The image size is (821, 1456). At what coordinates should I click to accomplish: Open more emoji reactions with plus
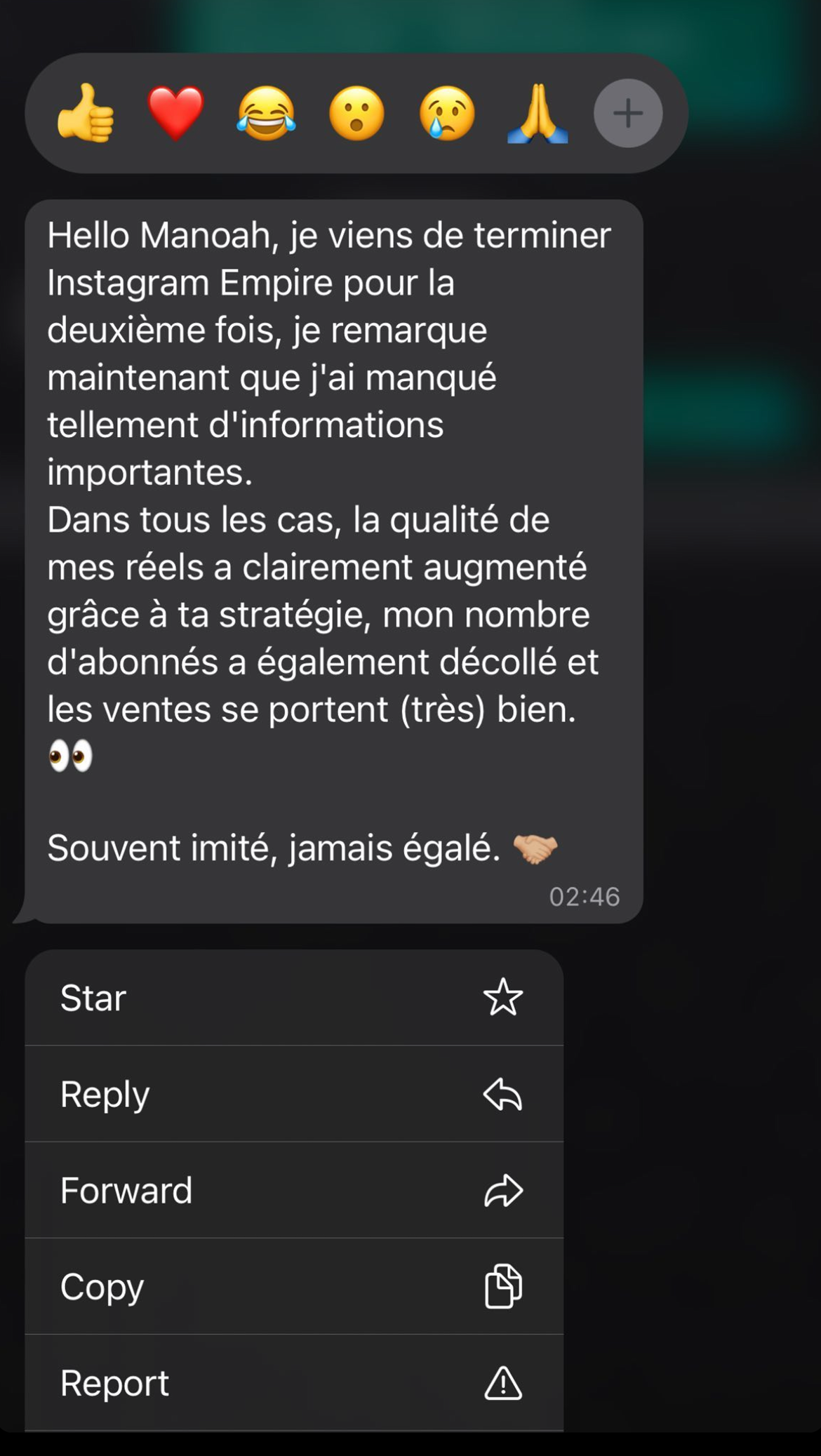click(x=628, y=114)
